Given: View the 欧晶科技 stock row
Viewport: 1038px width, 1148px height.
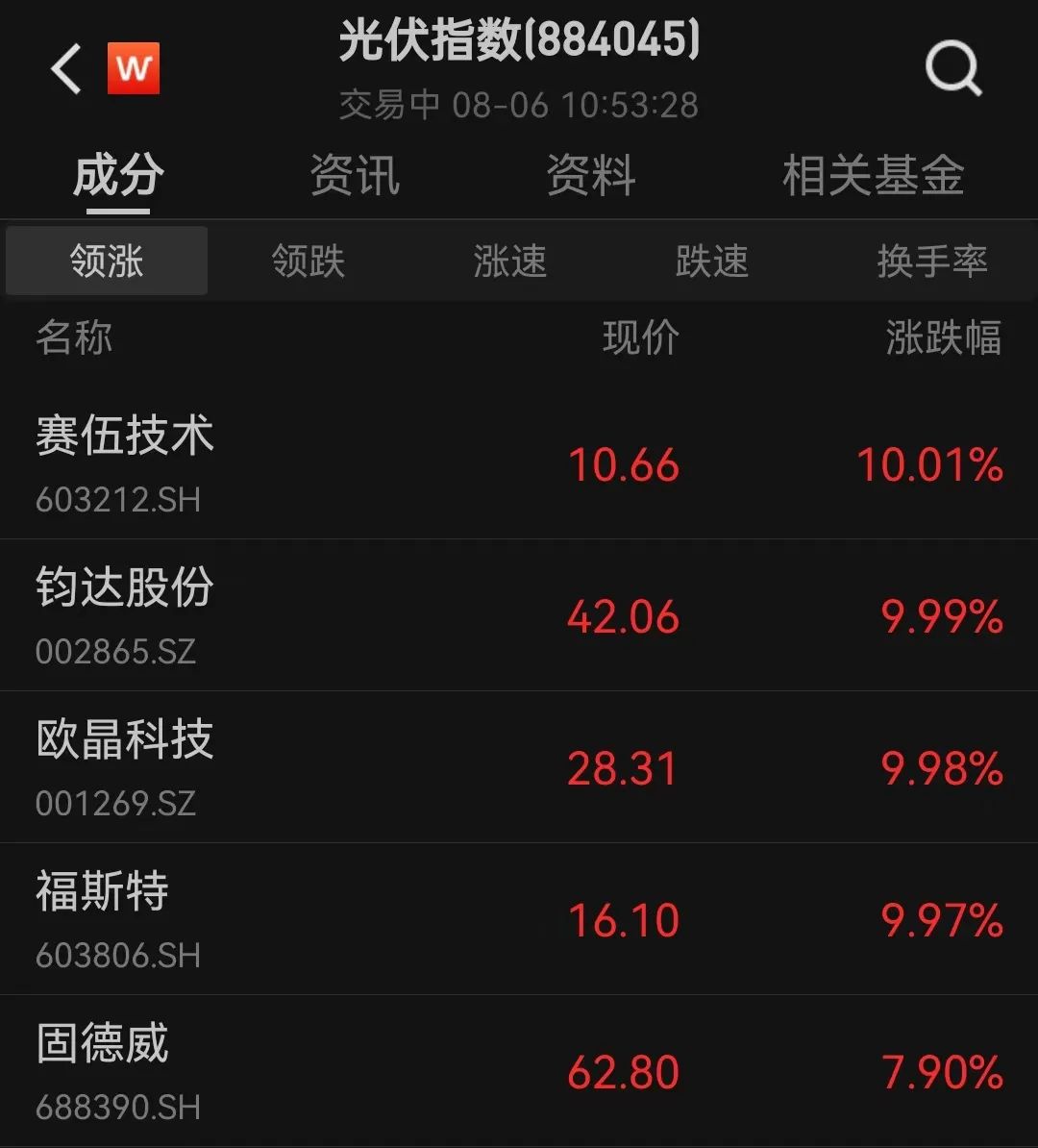Looking at the screenshot, I should click(519, 767).
